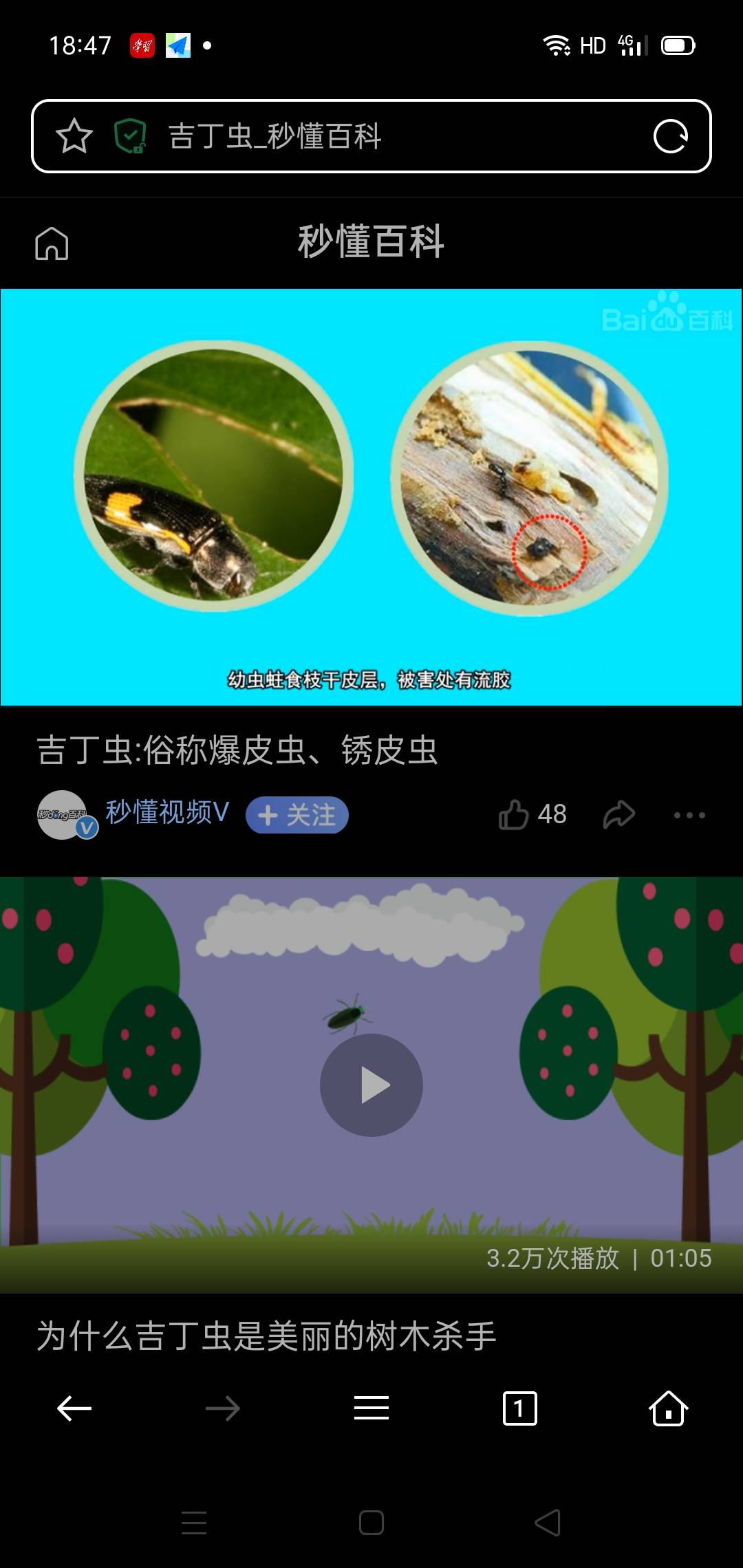Open the browser menu button
The width and height of the screenshot is (743, 1568).
371,1408
